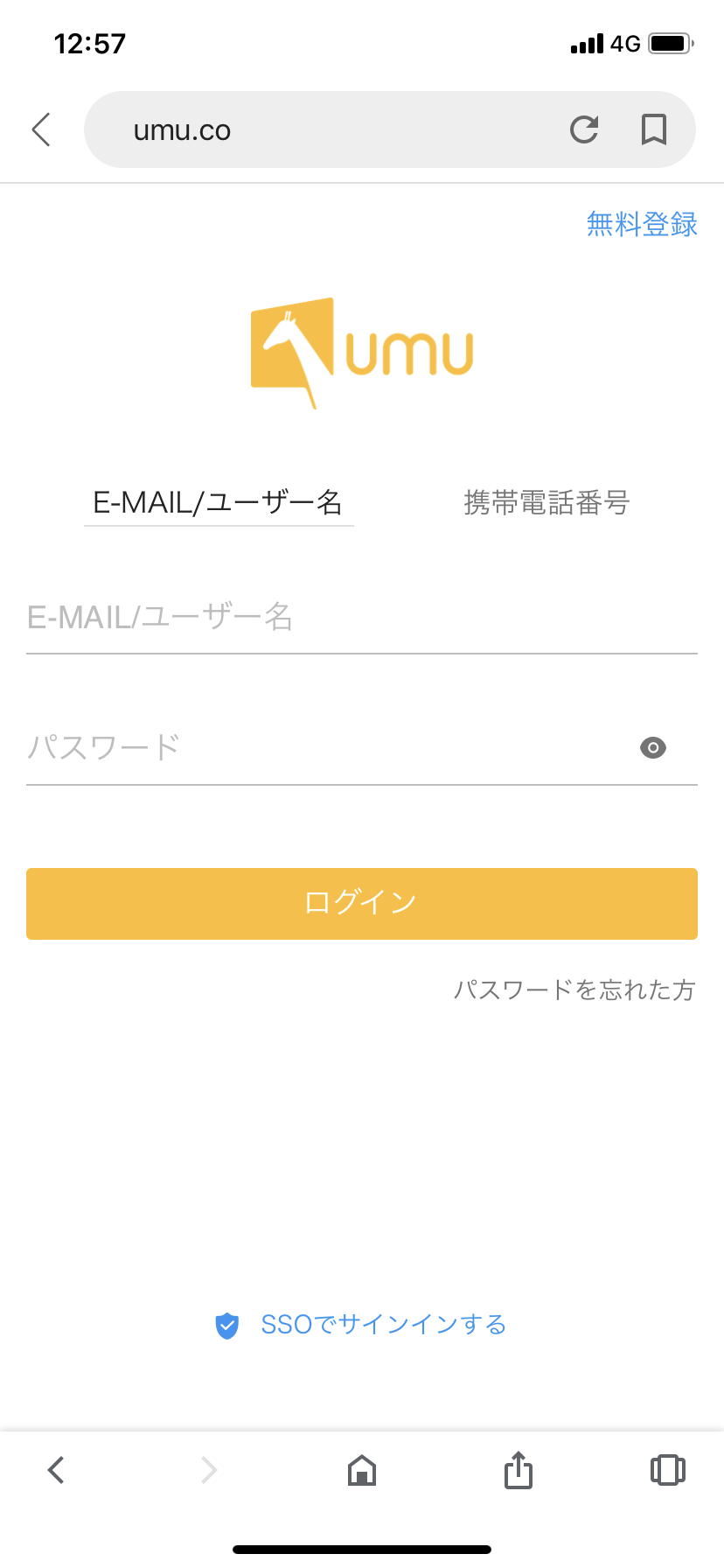This screenshot has width=724, height=1568.
Task: Focus the E-MAIL/ユーザー名 input field
Action: point(362,618)
